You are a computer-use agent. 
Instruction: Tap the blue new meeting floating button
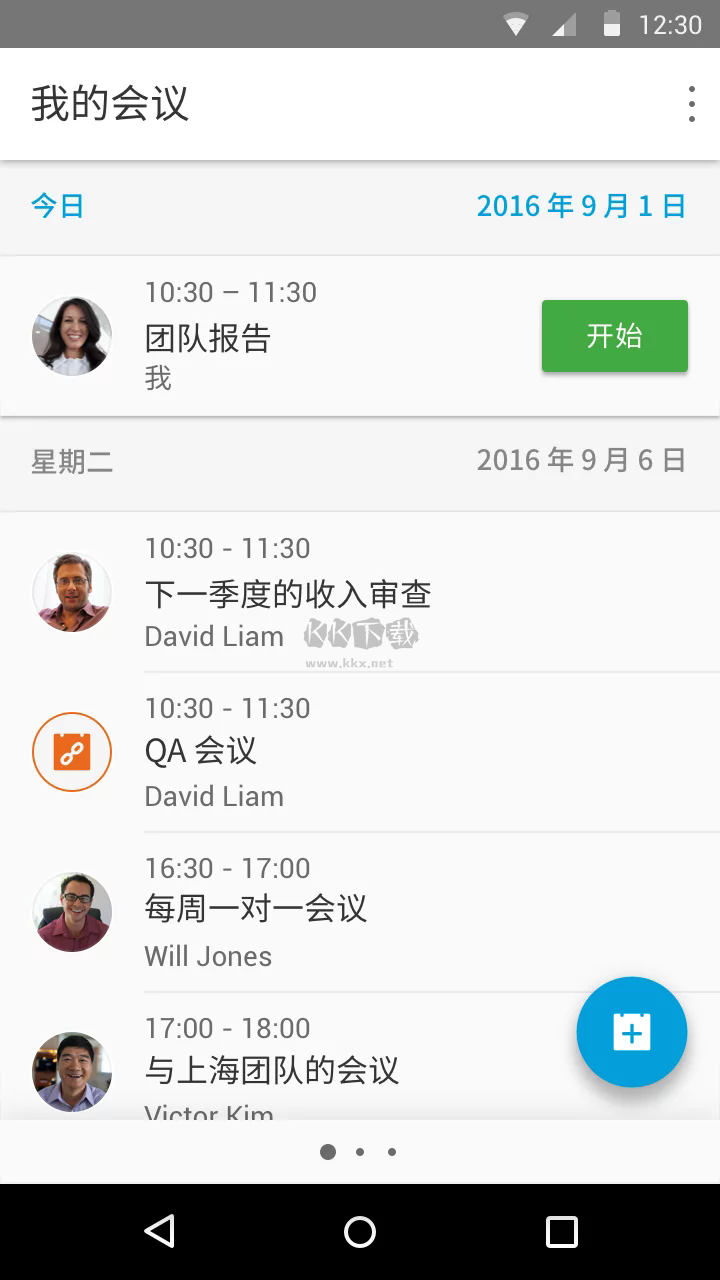(631, 1031)
